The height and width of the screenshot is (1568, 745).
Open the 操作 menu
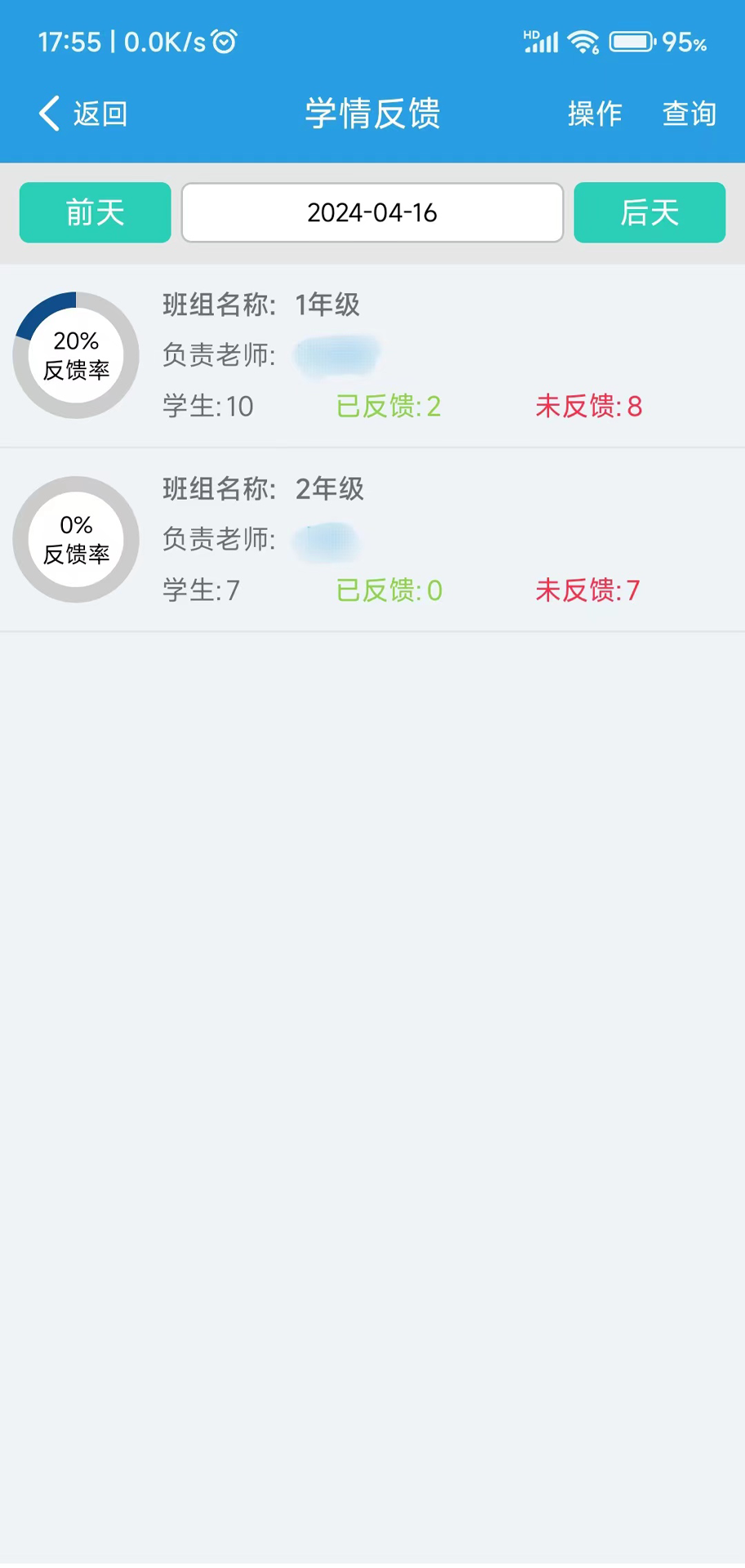click(595, 114)
